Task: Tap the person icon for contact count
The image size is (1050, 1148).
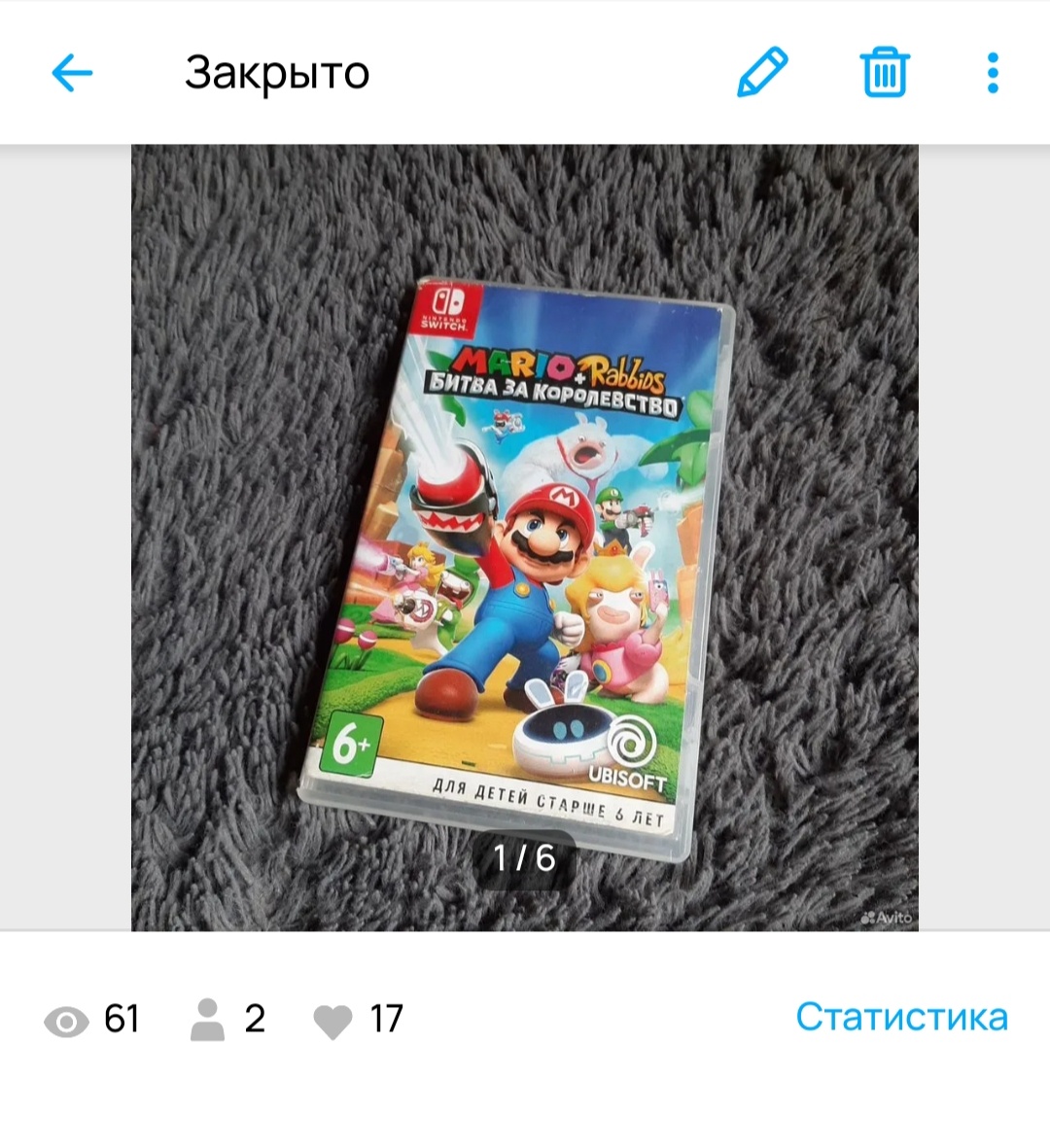Action: [207, 1020]
